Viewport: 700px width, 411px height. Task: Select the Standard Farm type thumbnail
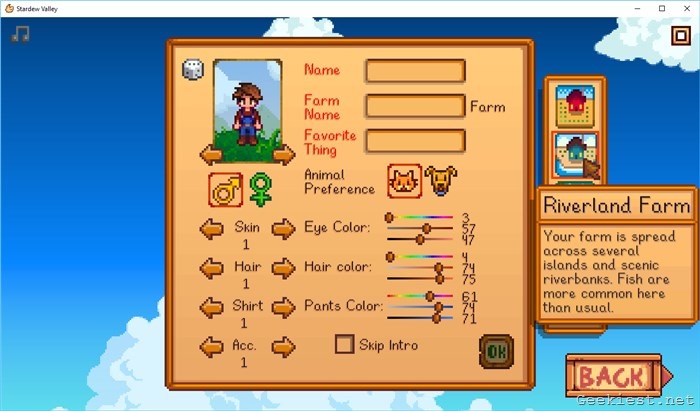coord(575,106)
